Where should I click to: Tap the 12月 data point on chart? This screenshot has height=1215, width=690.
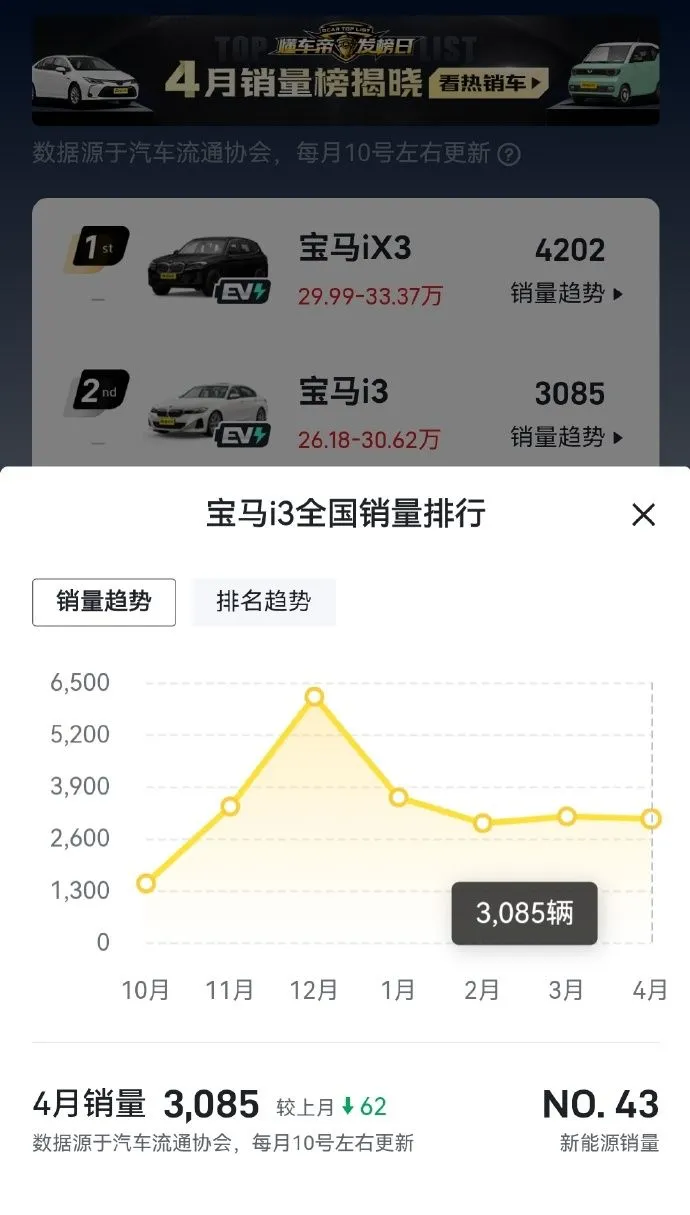(314, 696)
